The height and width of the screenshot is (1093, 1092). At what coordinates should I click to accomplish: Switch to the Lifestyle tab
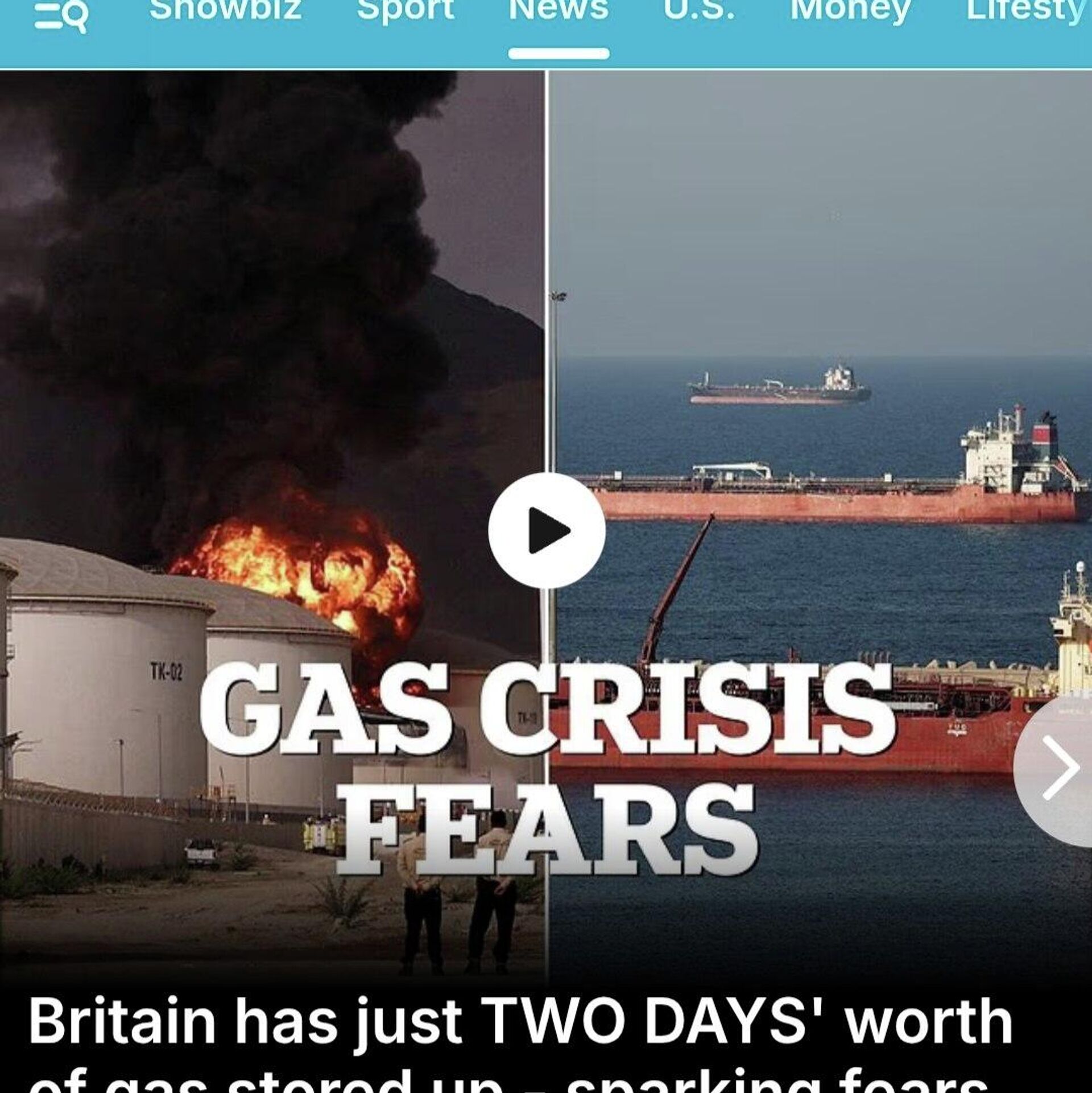coord(1027,10)
